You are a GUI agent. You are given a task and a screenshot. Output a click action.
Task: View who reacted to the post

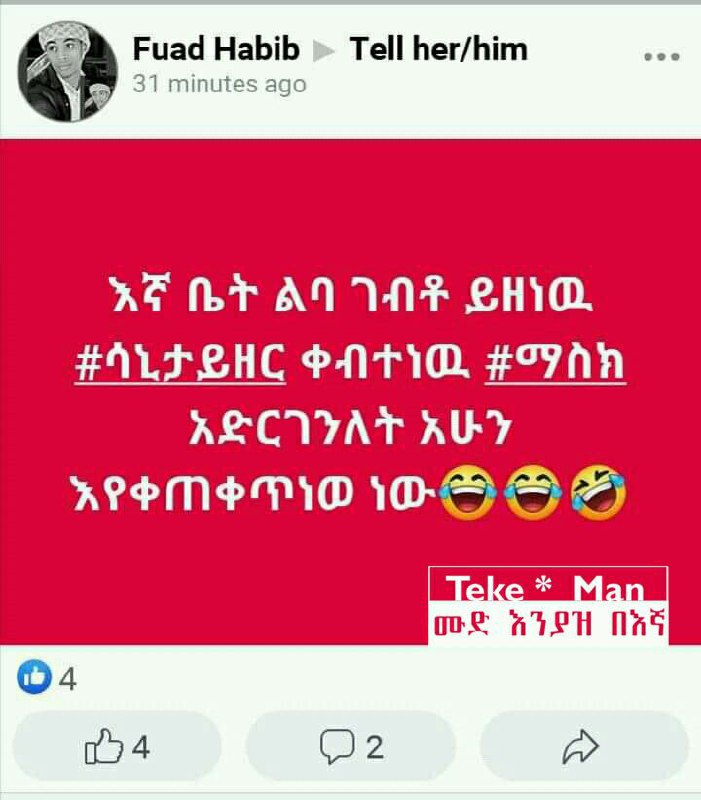pos(47,678)
